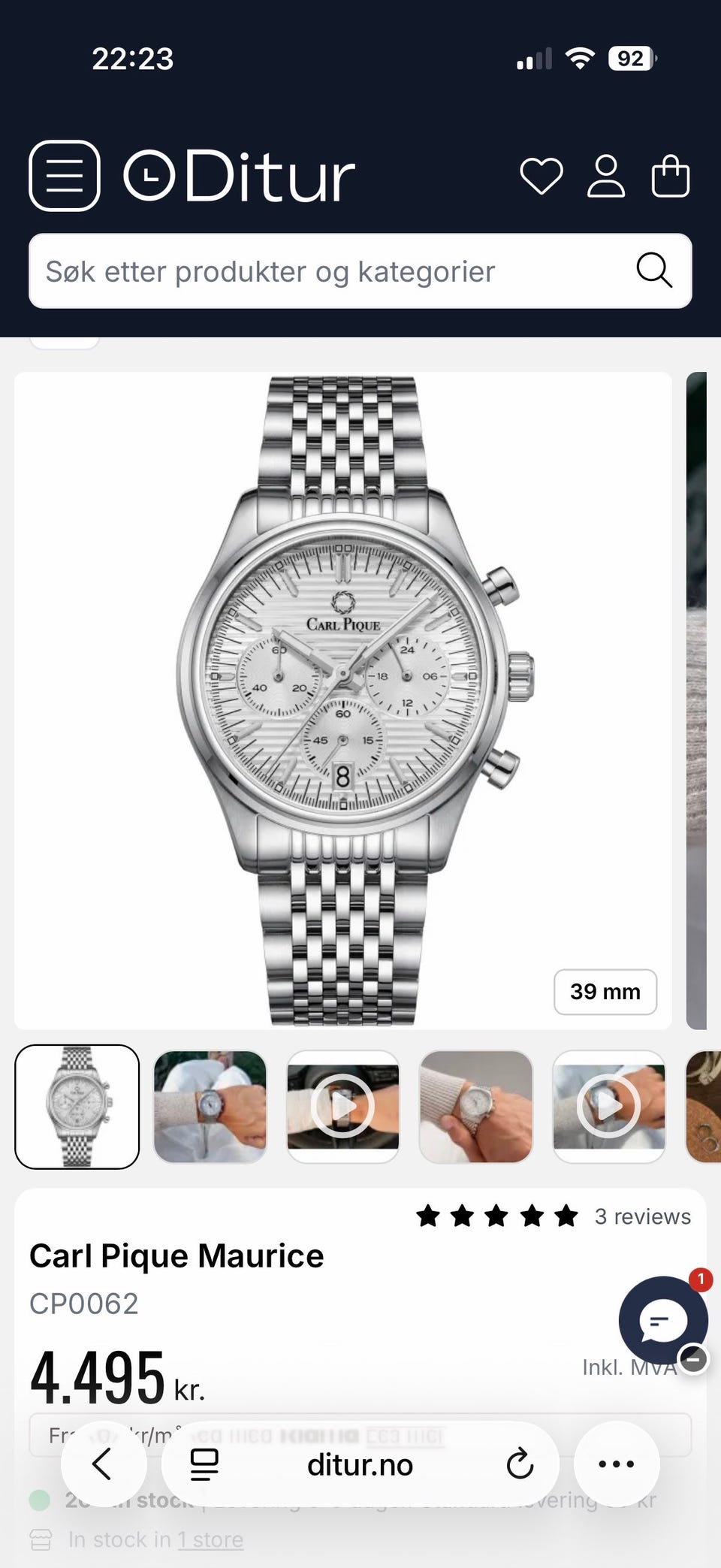Open the chat support bubble
This screenshot has width=721, height=1568.
click(662, 1320)
